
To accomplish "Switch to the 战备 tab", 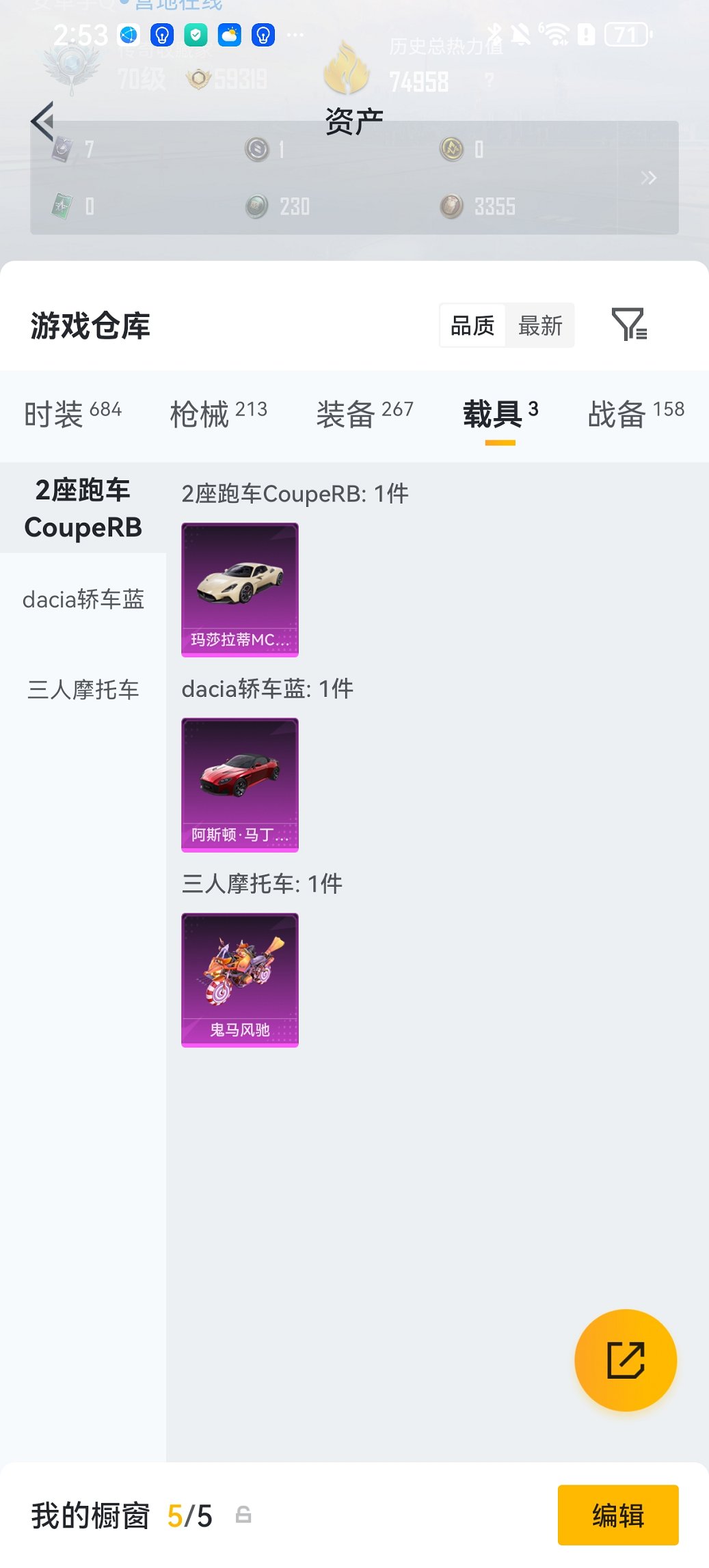I will 636,413.
